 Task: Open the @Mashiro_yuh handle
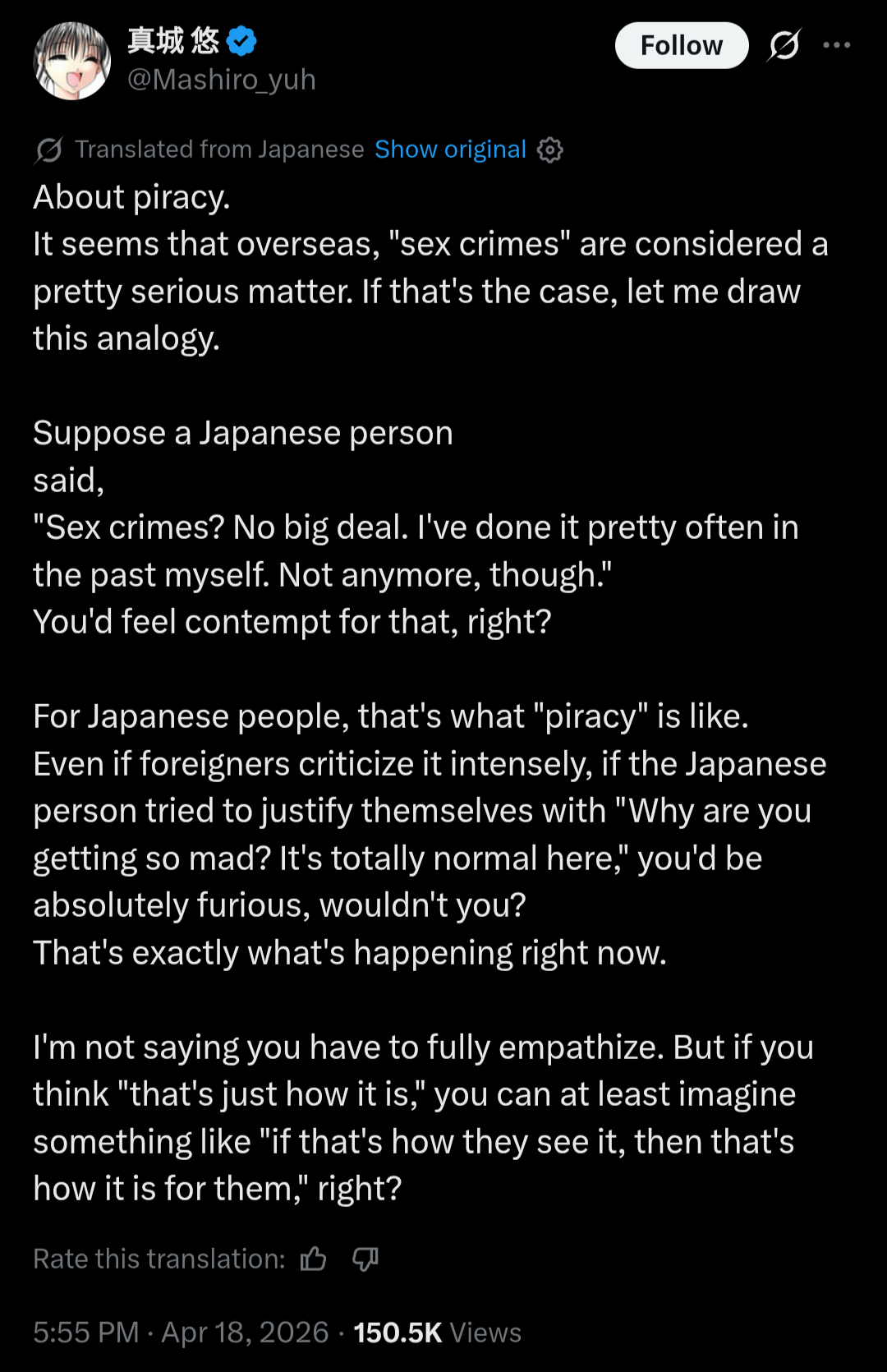(222, 80)
